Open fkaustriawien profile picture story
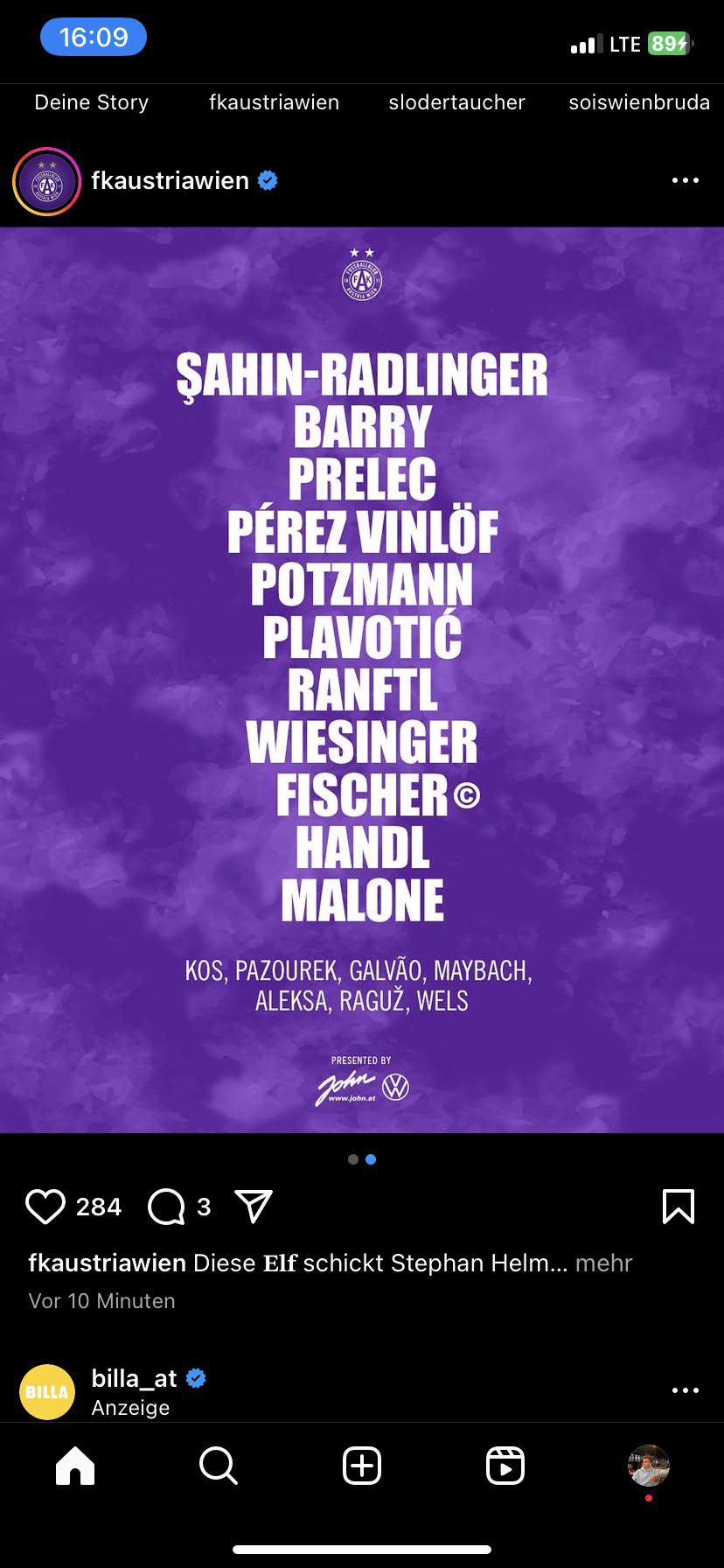724x1568 pixels. click(46, 182)
